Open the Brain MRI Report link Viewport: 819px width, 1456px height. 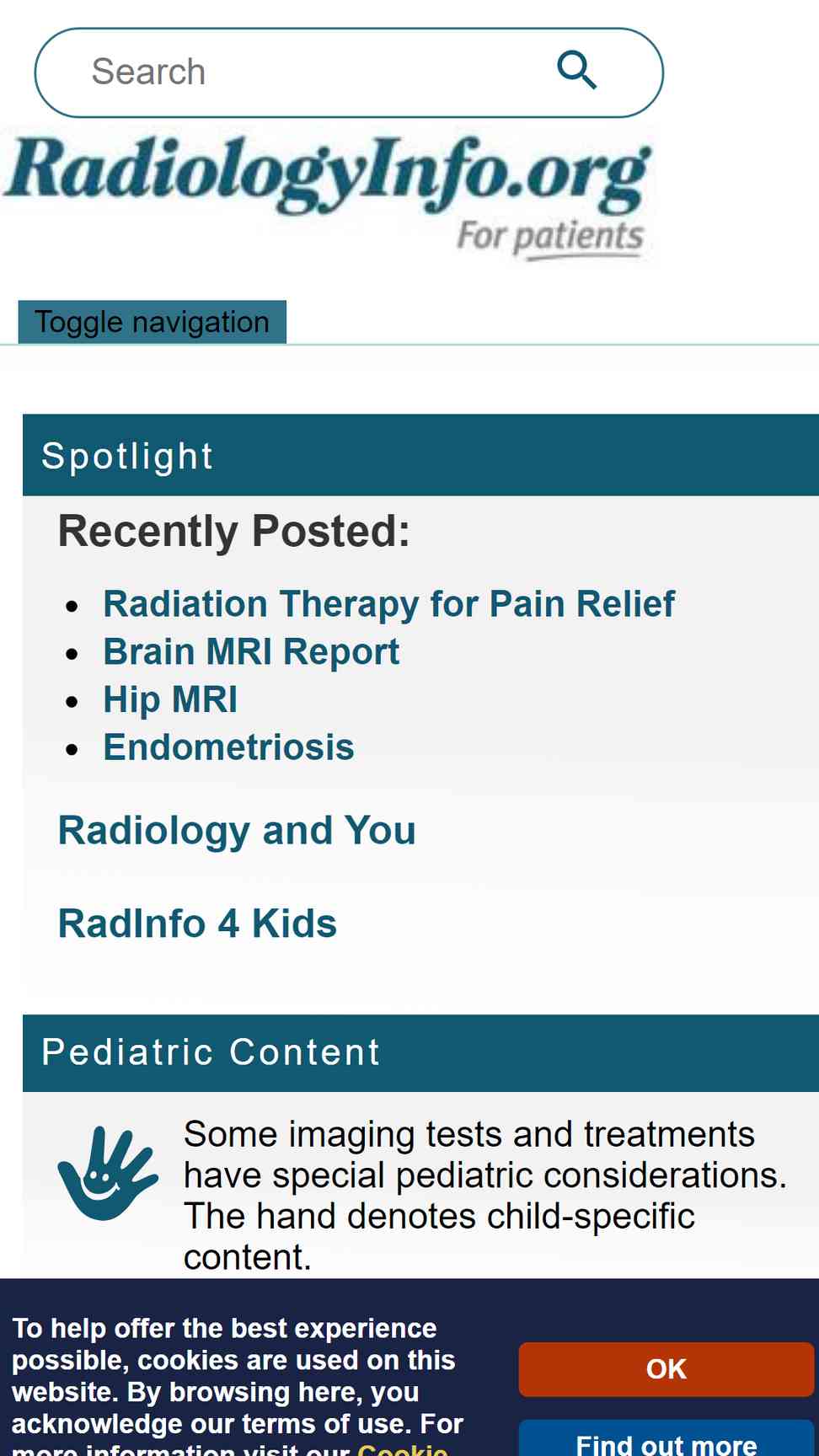pos(251,652)
